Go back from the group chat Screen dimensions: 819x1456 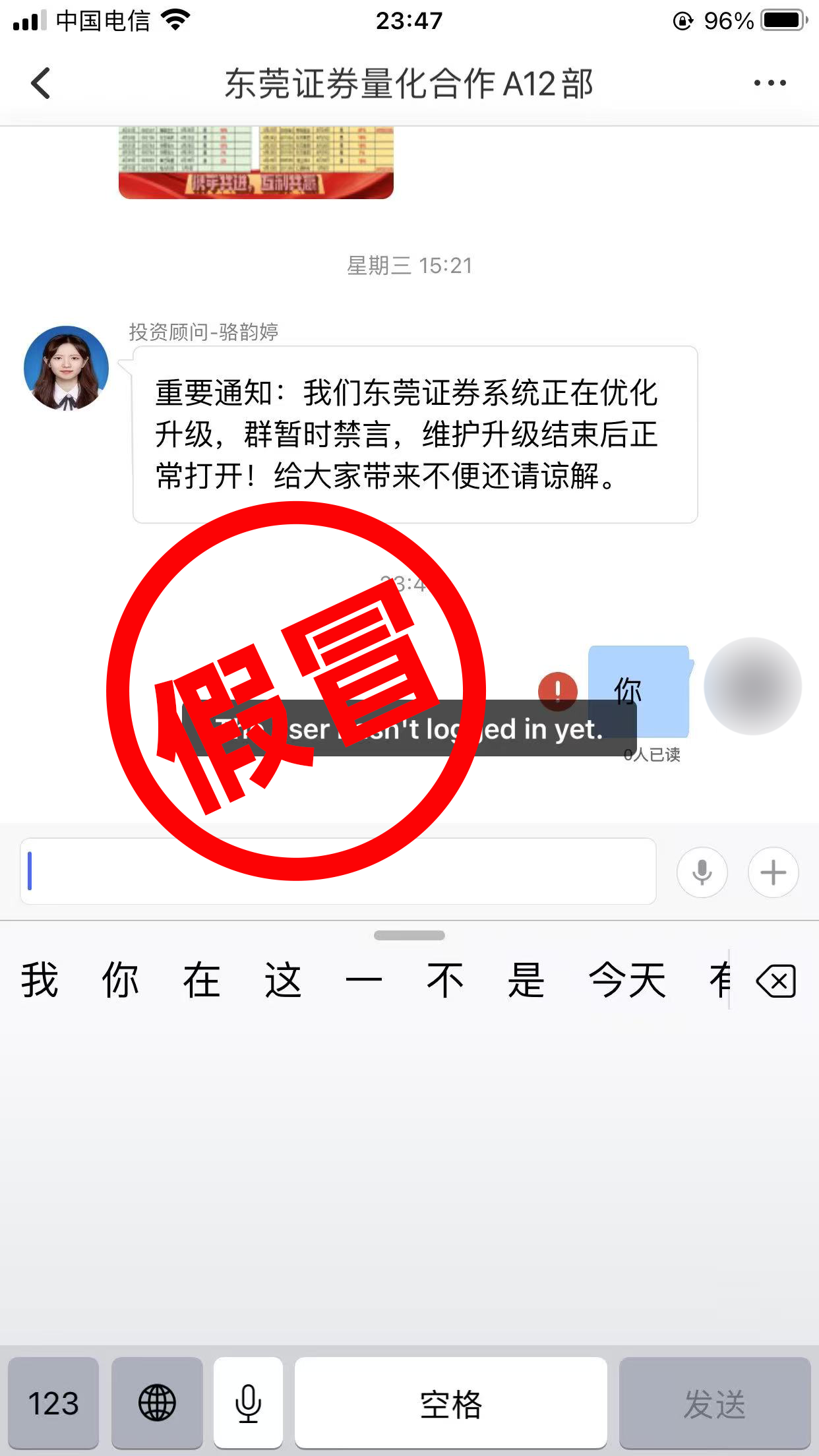click(41, 84)
